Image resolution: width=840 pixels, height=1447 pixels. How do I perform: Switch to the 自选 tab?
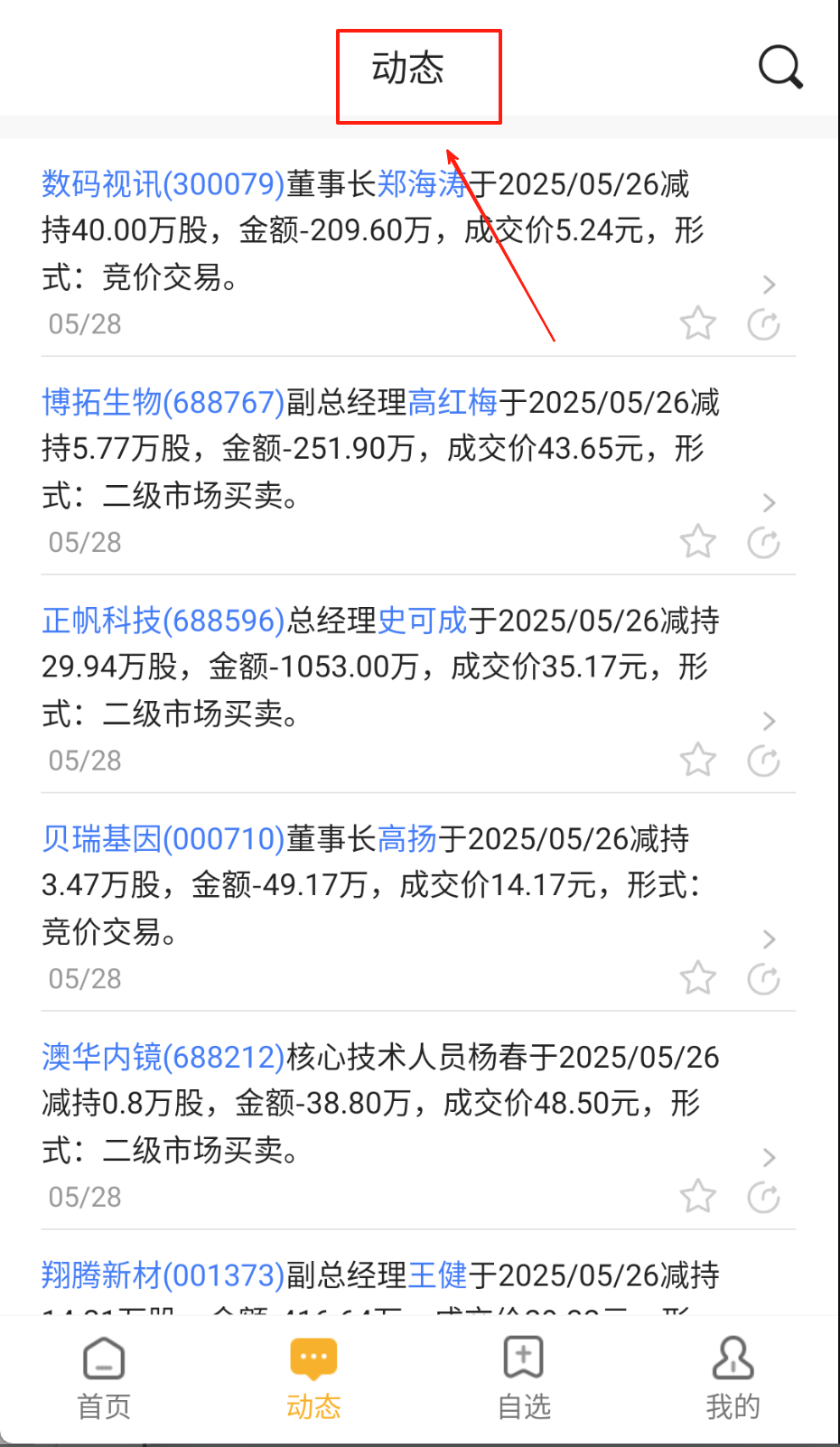pyautogui.click(x=524, y=1379)
